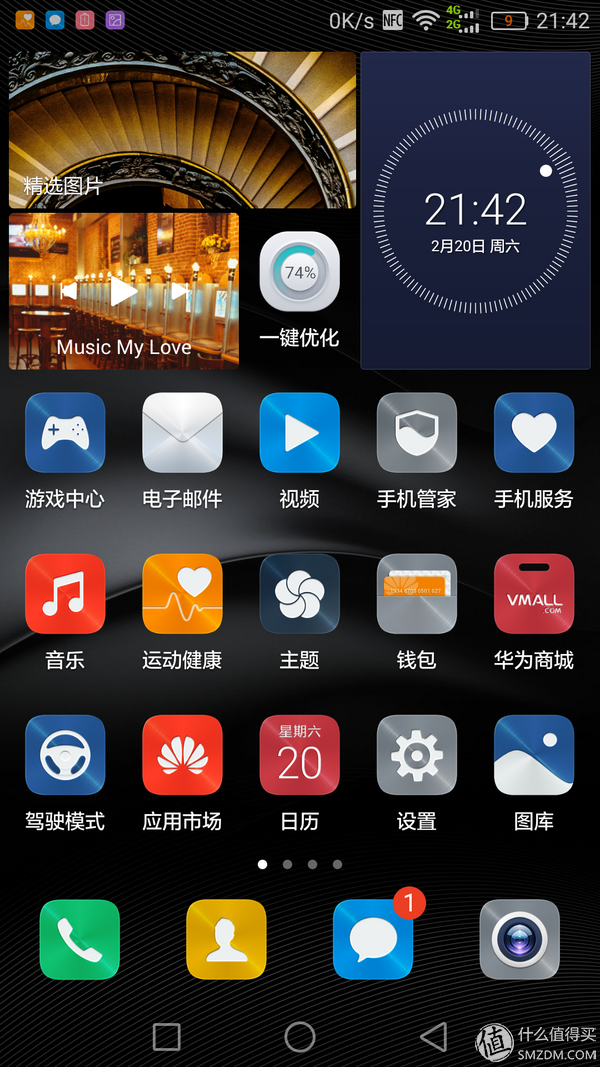
Task: Launch 游戏中心 game center
Action: pos(65,433)
